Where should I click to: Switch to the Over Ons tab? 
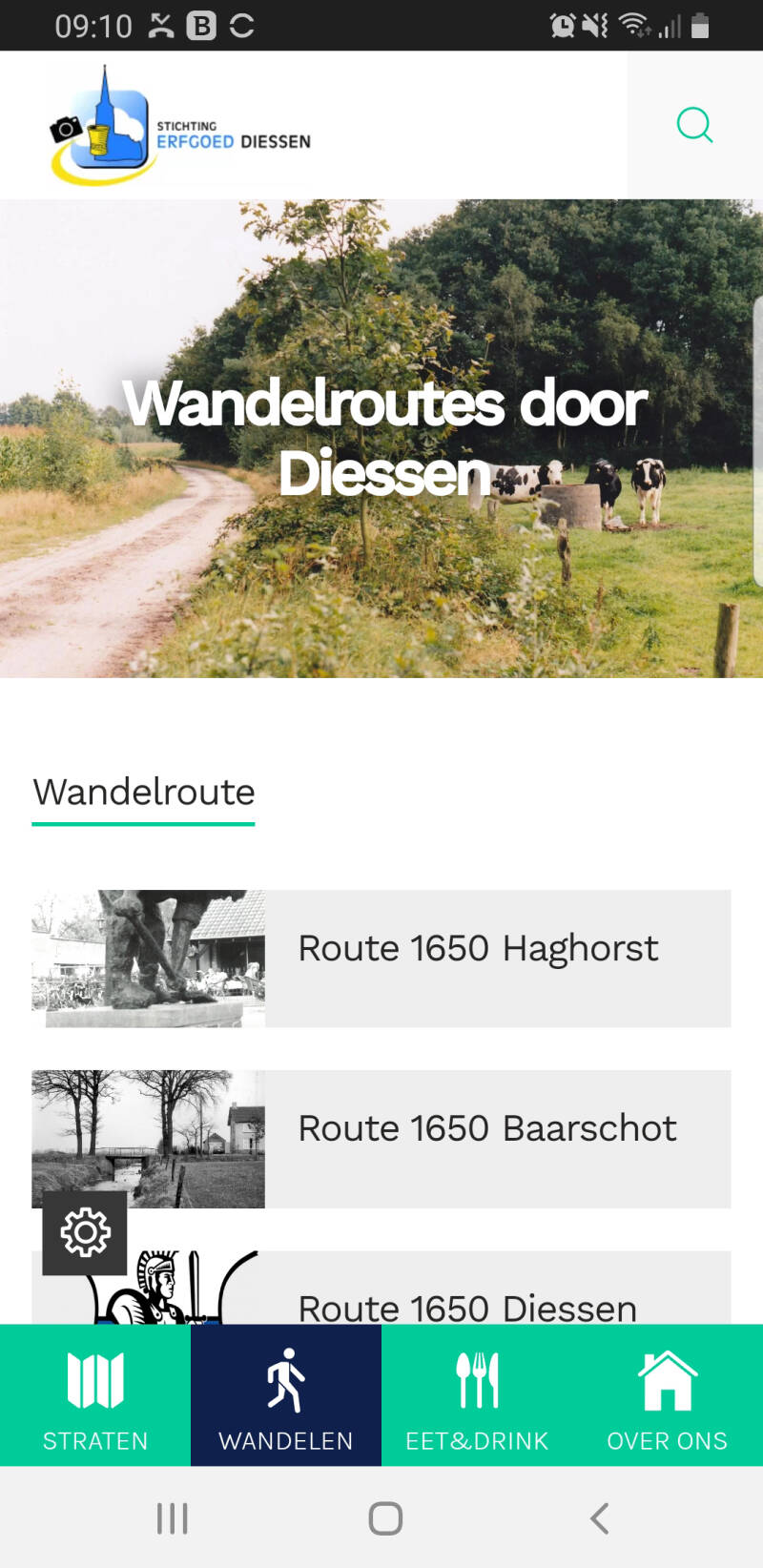[668, 1394]
